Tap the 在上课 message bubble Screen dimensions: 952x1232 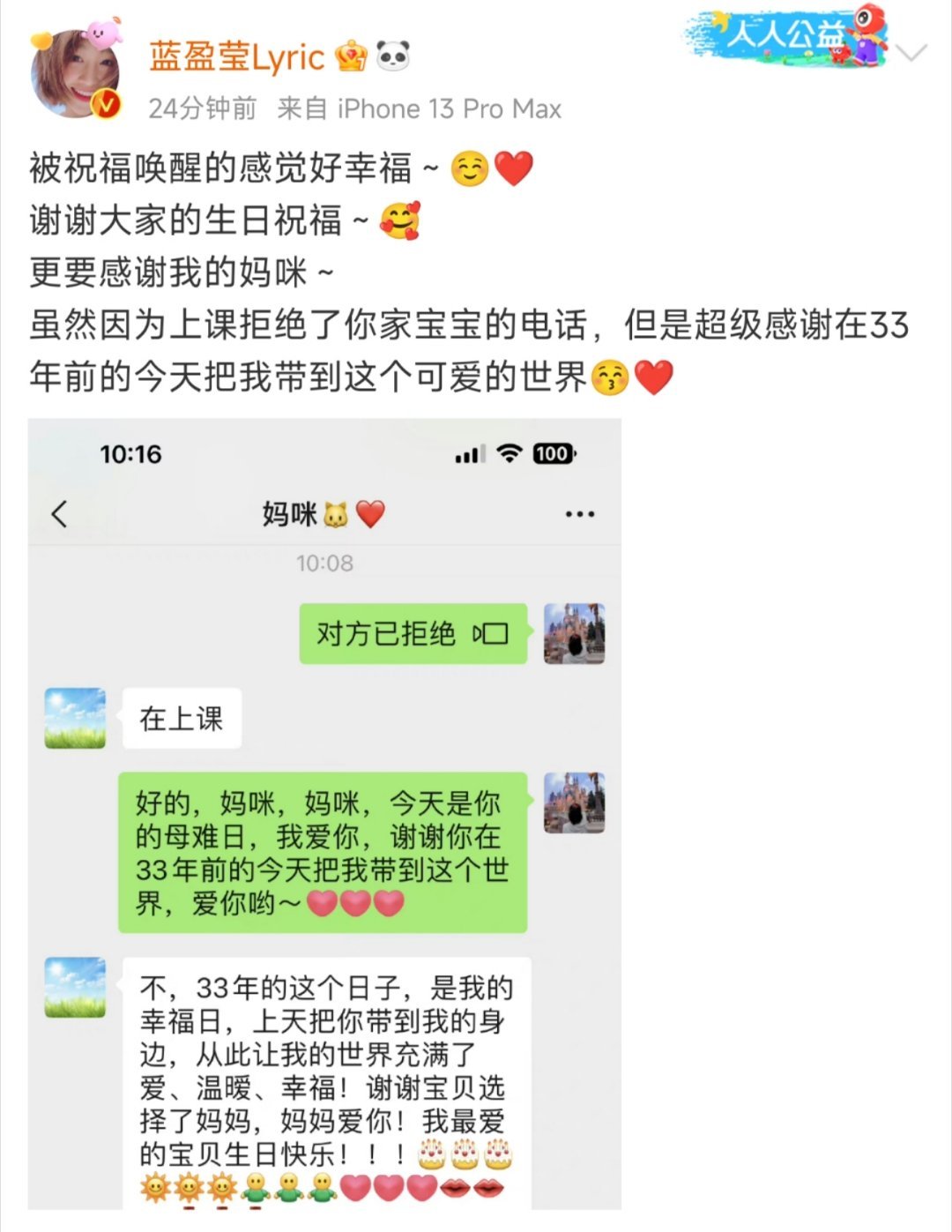[181, 719]
